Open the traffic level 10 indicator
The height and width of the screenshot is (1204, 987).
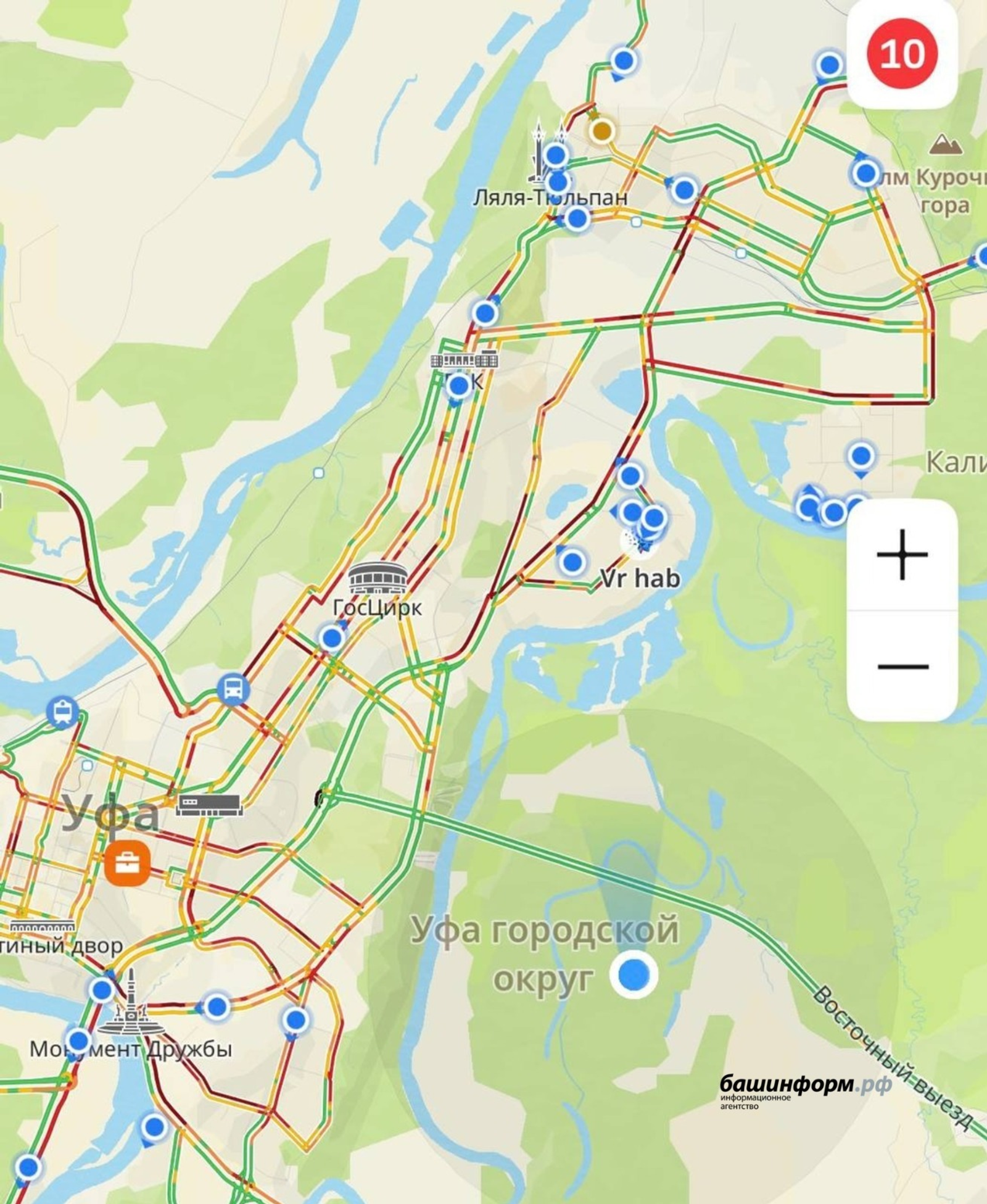901,54
